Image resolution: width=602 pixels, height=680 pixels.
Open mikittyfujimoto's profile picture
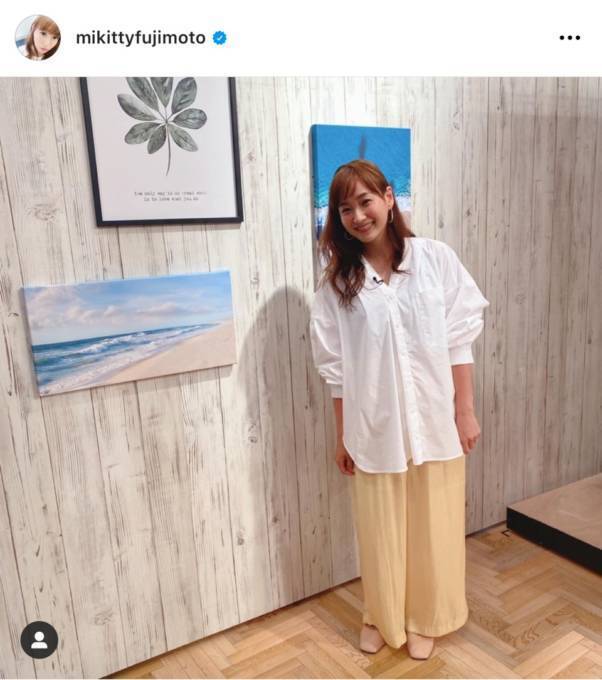(x=37, y=38)
